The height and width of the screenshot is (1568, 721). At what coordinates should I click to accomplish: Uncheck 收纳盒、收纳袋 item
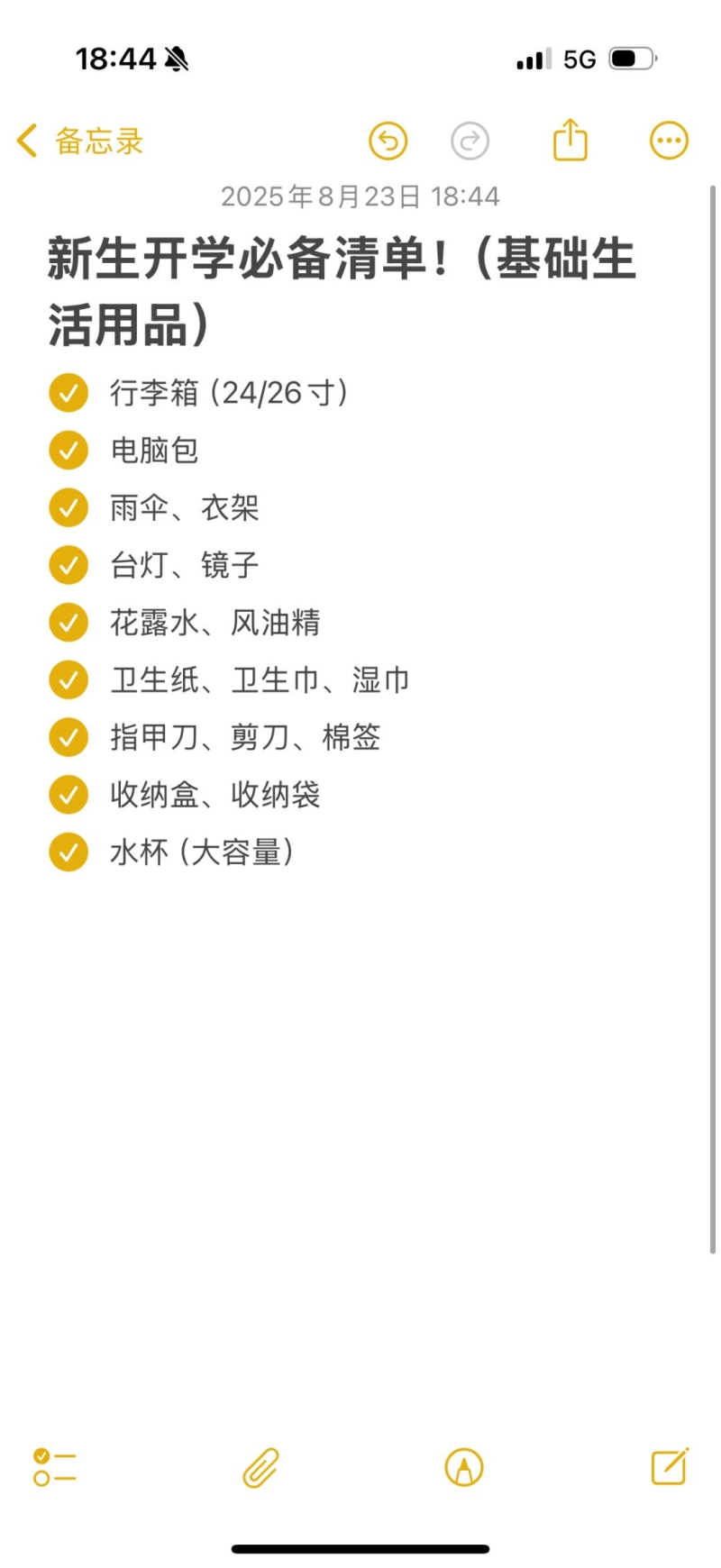68,795
